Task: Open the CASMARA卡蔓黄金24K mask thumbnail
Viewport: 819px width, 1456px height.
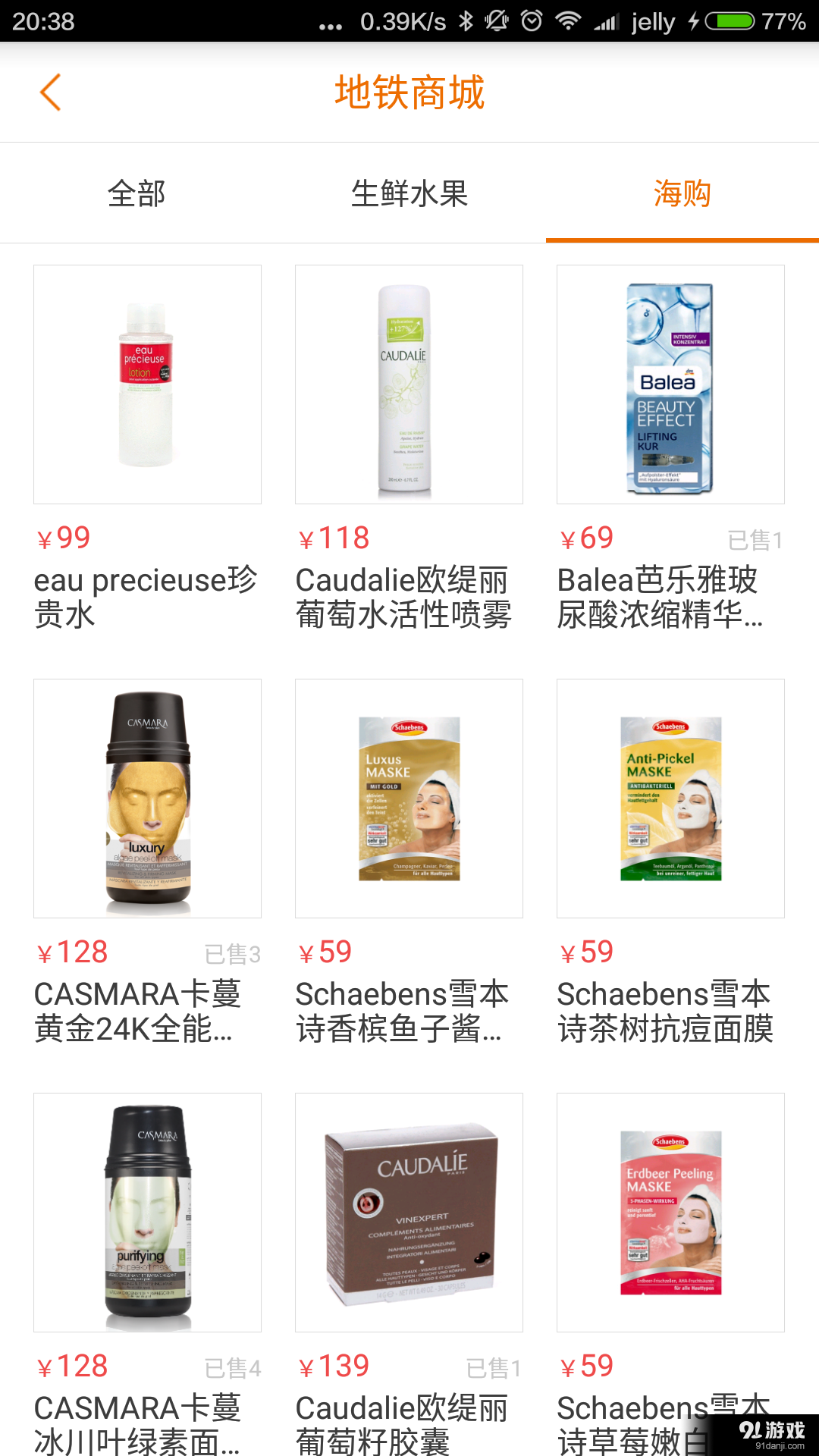Action: 148,798
